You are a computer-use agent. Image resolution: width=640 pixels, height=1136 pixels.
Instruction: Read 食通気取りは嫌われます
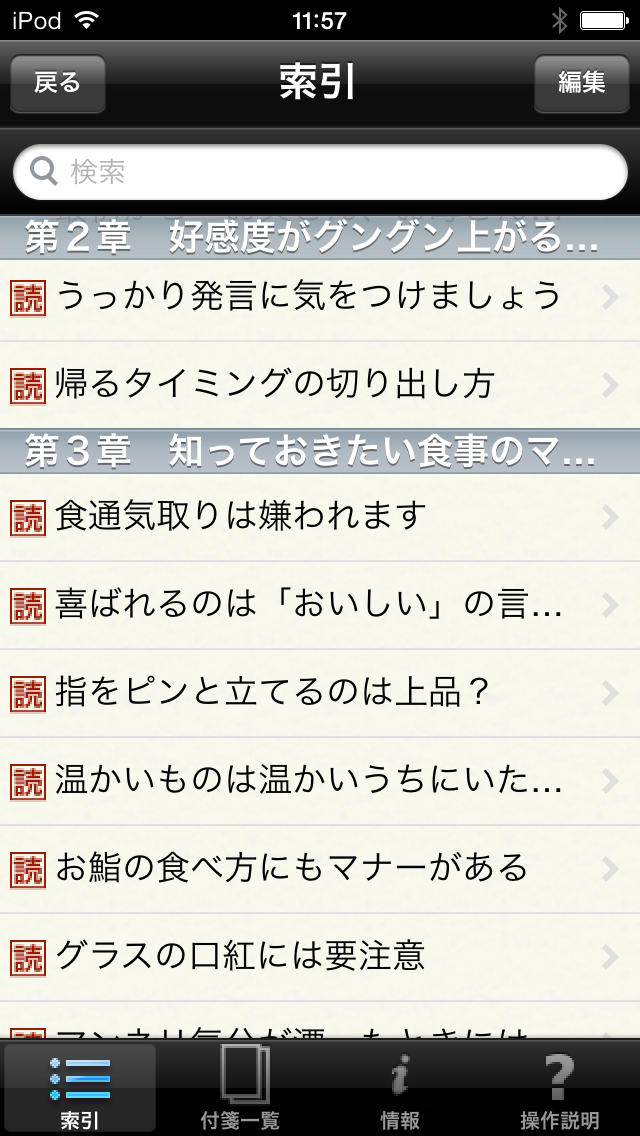(x=320, y=516)
